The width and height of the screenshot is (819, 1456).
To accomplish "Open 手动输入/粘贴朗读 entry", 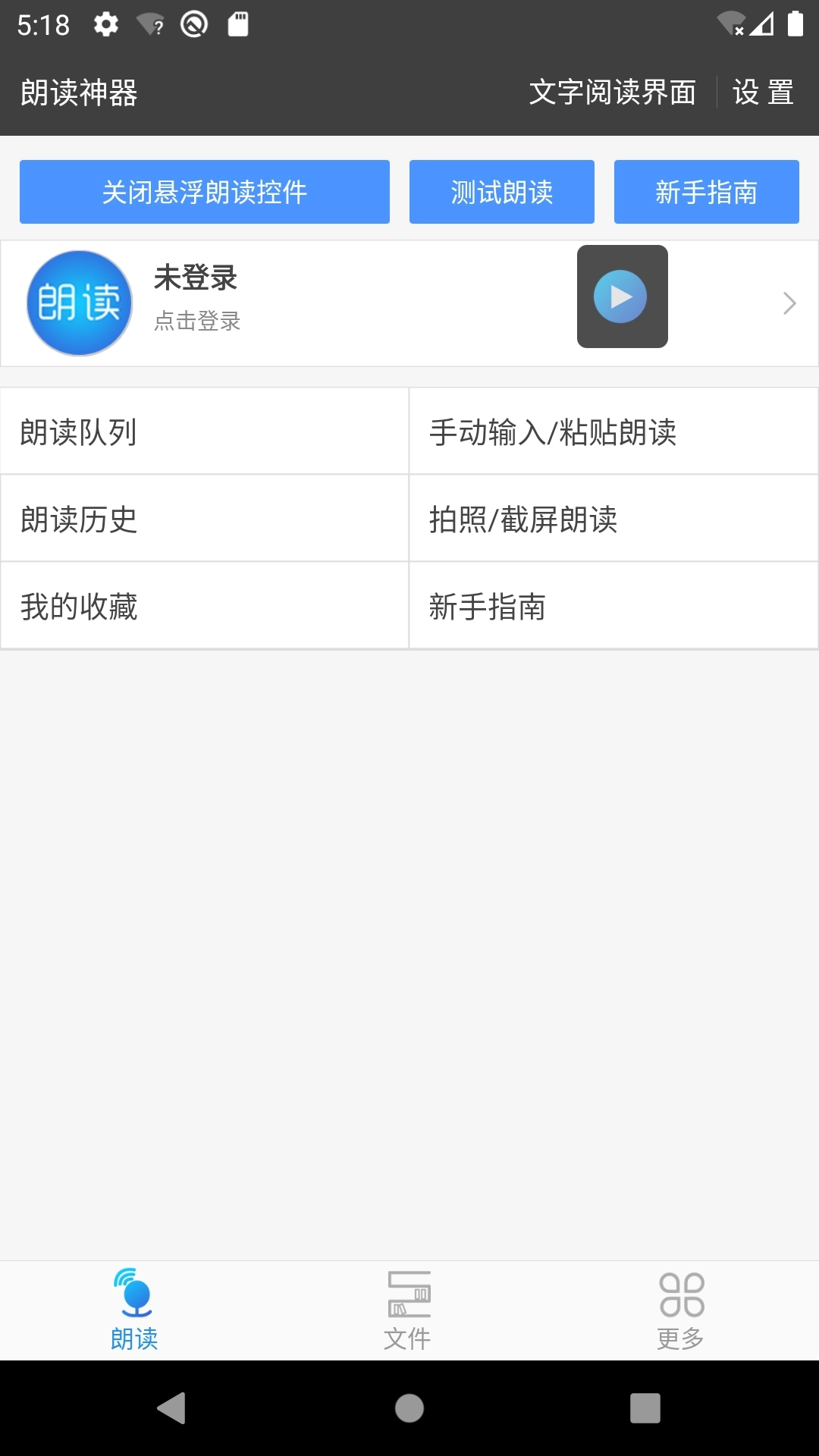I will coord(555,431).
